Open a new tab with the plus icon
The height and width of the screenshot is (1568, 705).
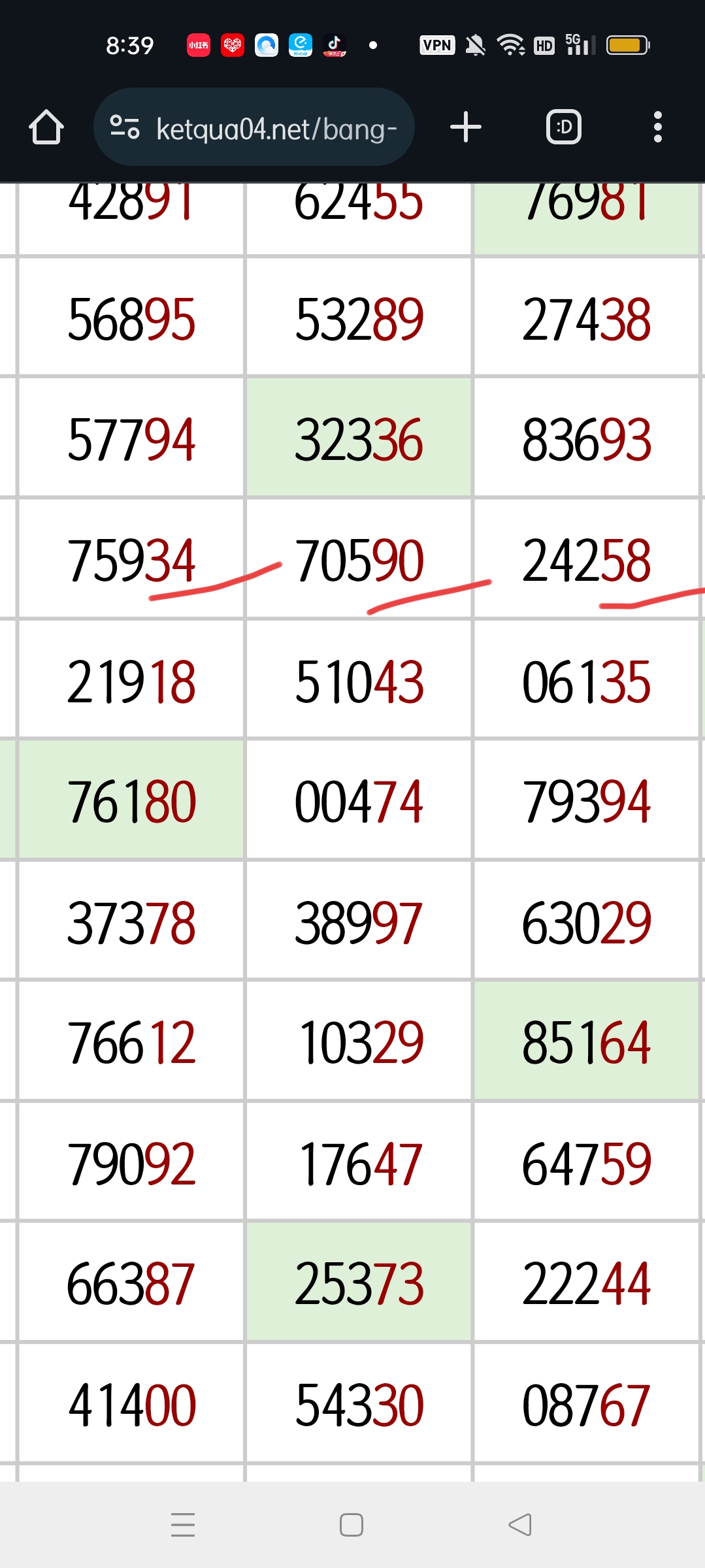pos(466,127)
